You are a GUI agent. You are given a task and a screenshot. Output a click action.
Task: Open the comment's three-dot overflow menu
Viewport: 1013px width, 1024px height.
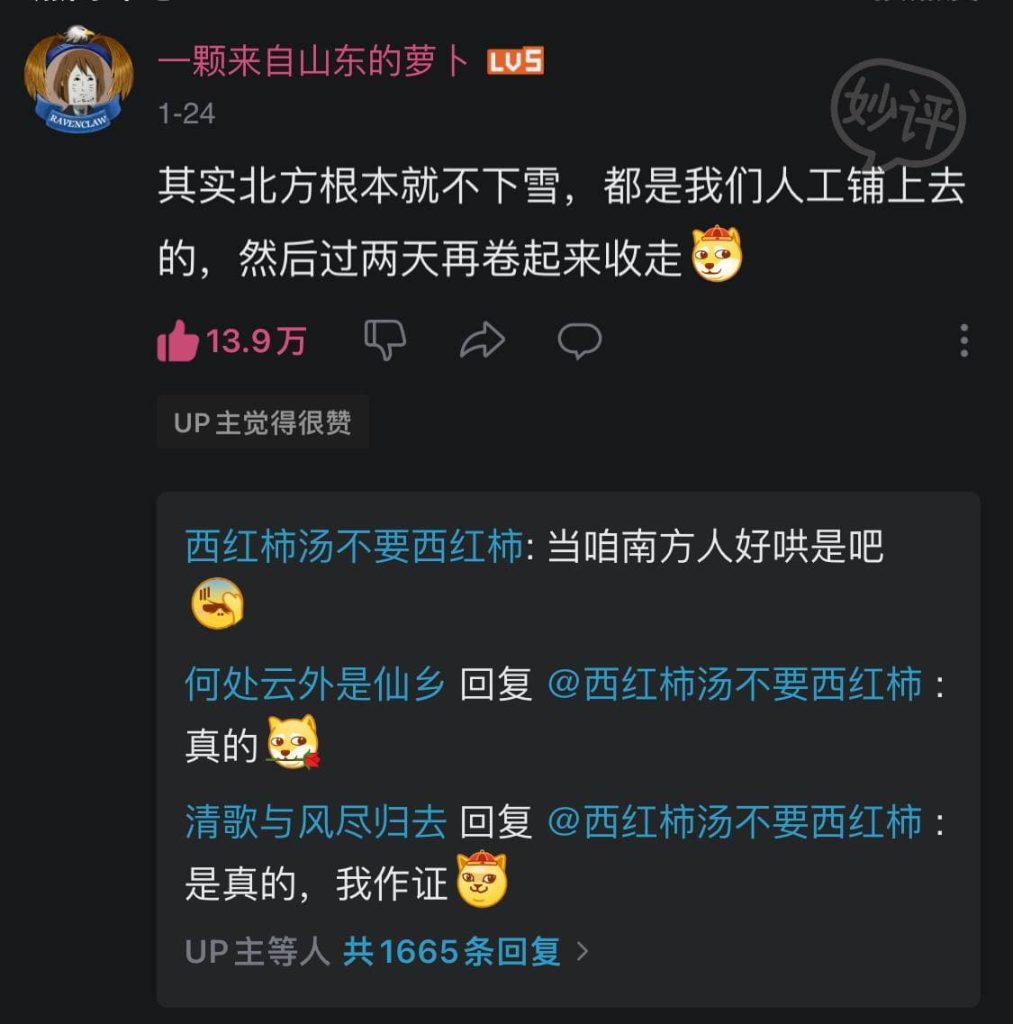[x=963, y=341]
